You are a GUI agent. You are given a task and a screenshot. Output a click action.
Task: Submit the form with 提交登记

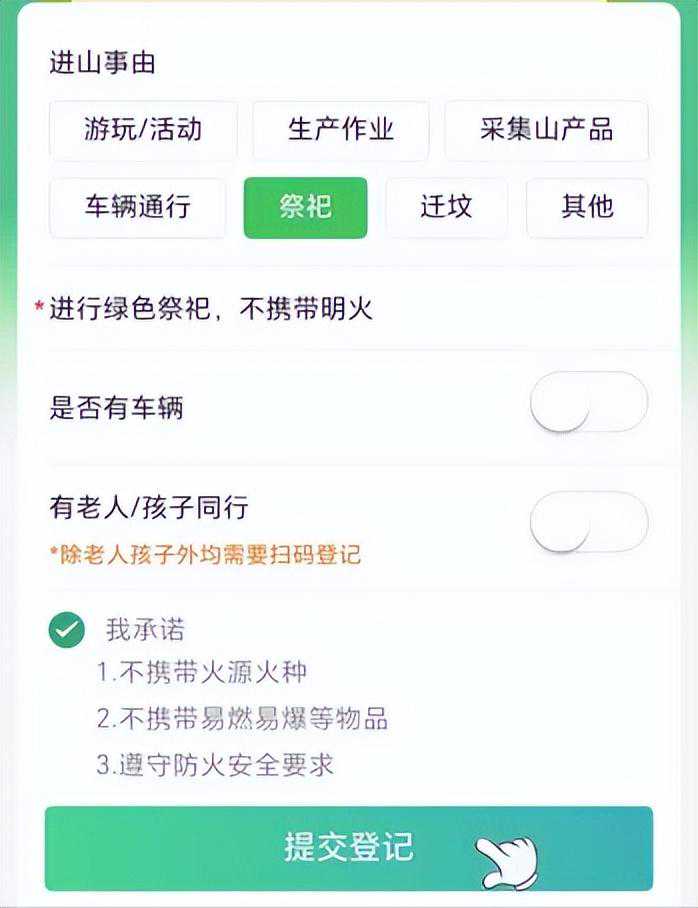[348, 848]
